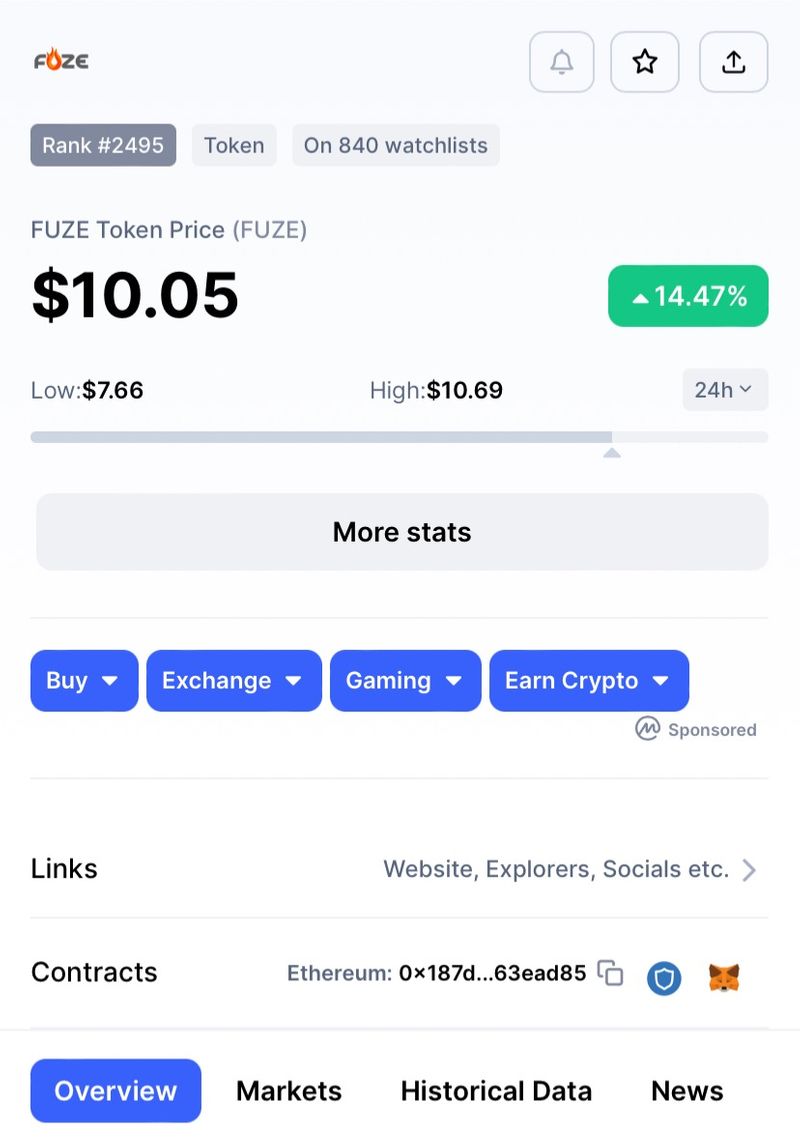
Task: Add token to MetaMask via fox icon
Action: pyautogui.click(x=724, y=977)
